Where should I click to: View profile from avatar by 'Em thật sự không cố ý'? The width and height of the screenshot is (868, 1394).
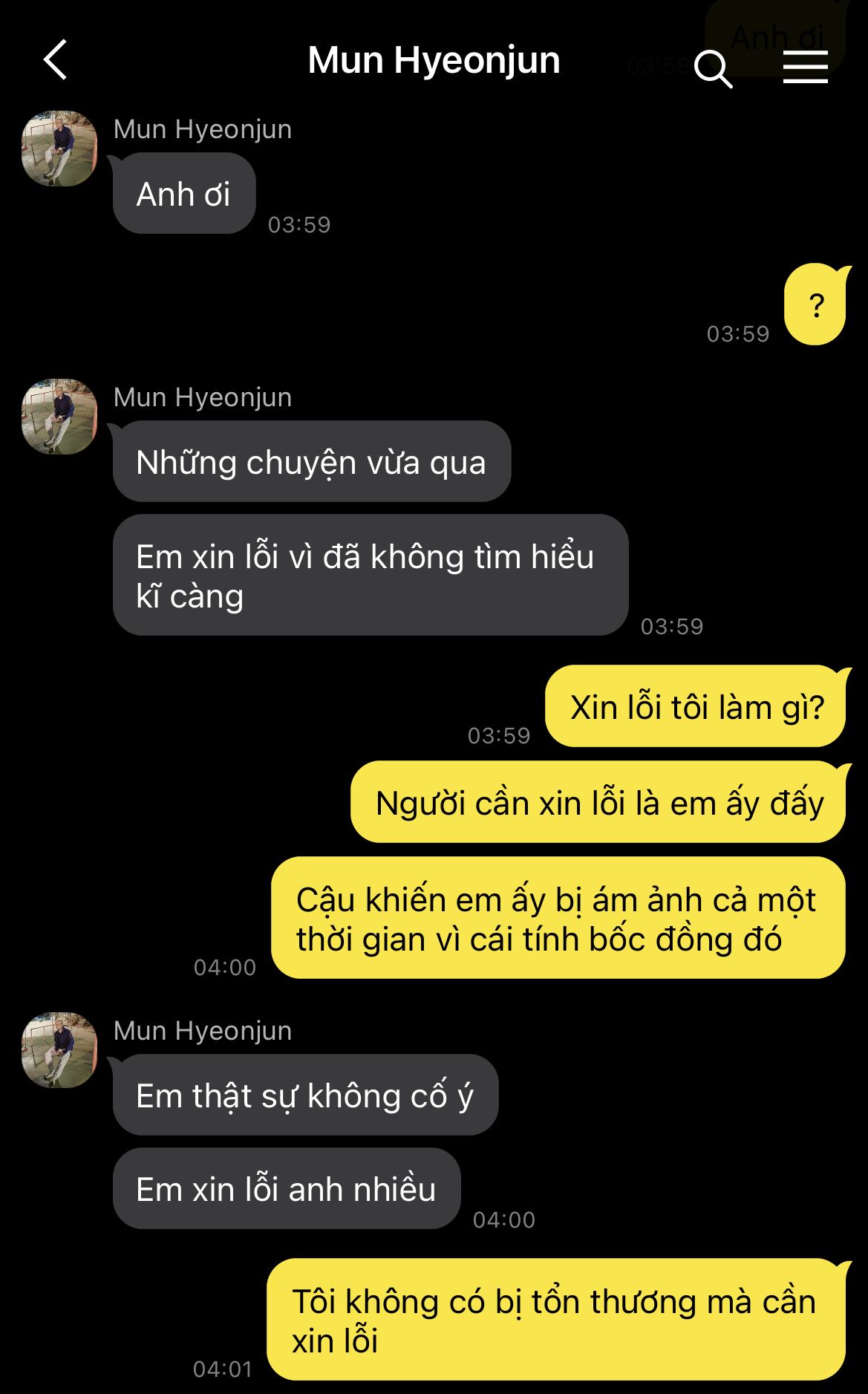pos(59,1050)
